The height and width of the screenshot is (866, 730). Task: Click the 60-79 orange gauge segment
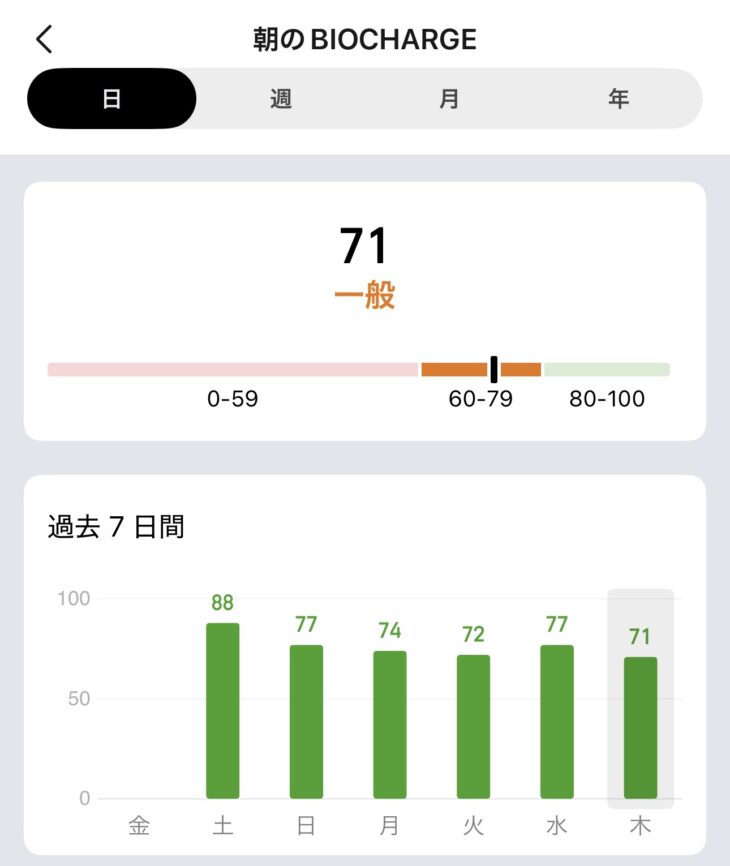pos(480,368)
